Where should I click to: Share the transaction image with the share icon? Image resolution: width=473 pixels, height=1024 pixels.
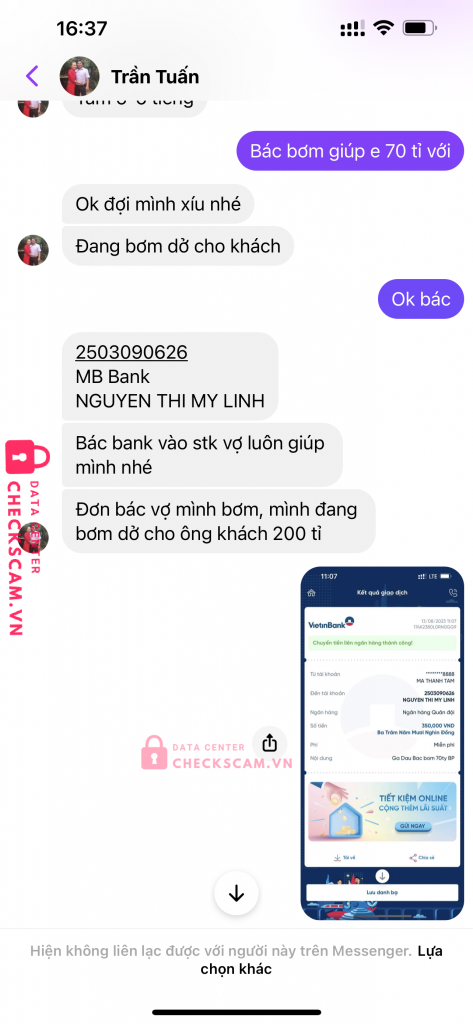pyautogui.click(x=269, y=743)
